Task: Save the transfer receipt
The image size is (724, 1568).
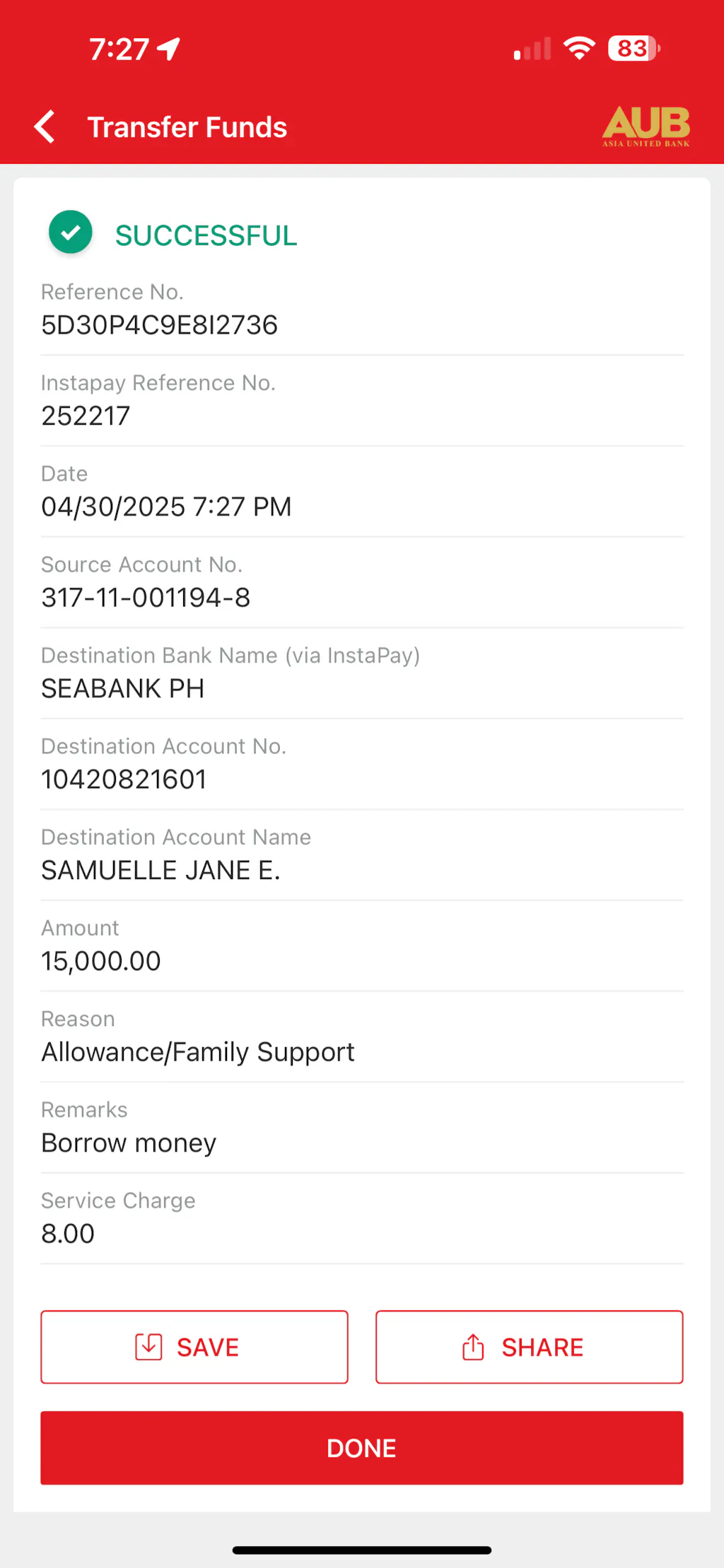Action: tap(194, 1347)
